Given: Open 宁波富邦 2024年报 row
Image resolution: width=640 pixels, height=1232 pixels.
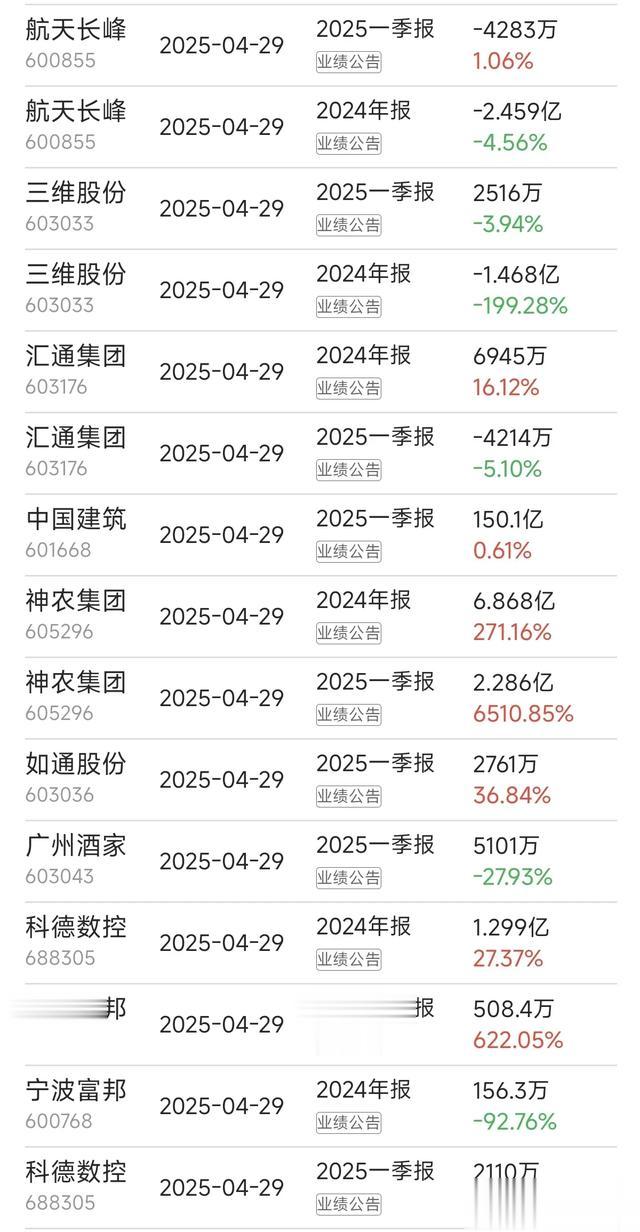Looking at the screenshot, I should tap(320, 1106).
